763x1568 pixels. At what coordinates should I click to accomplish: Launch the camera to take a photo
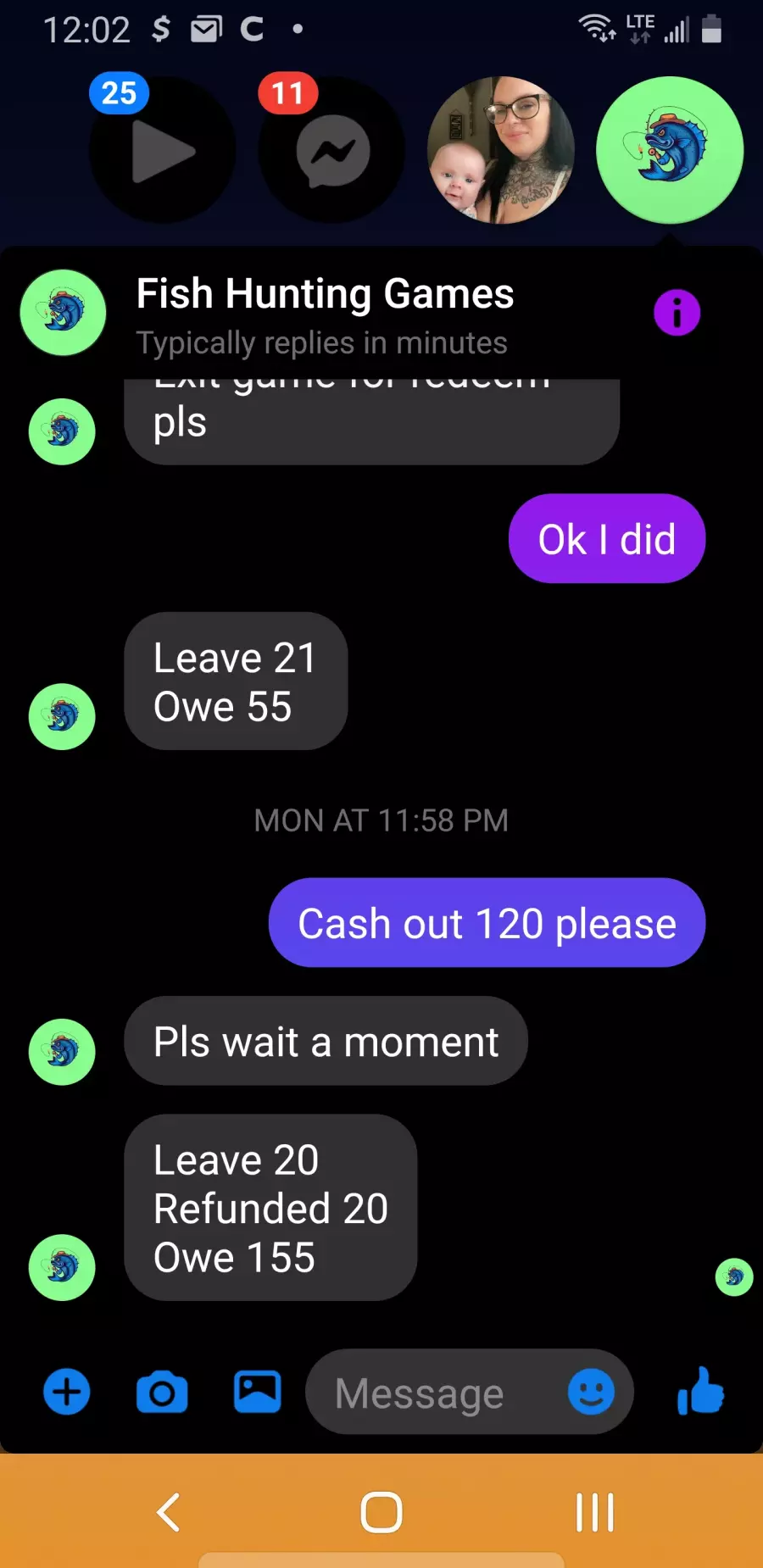[162, 1393]
